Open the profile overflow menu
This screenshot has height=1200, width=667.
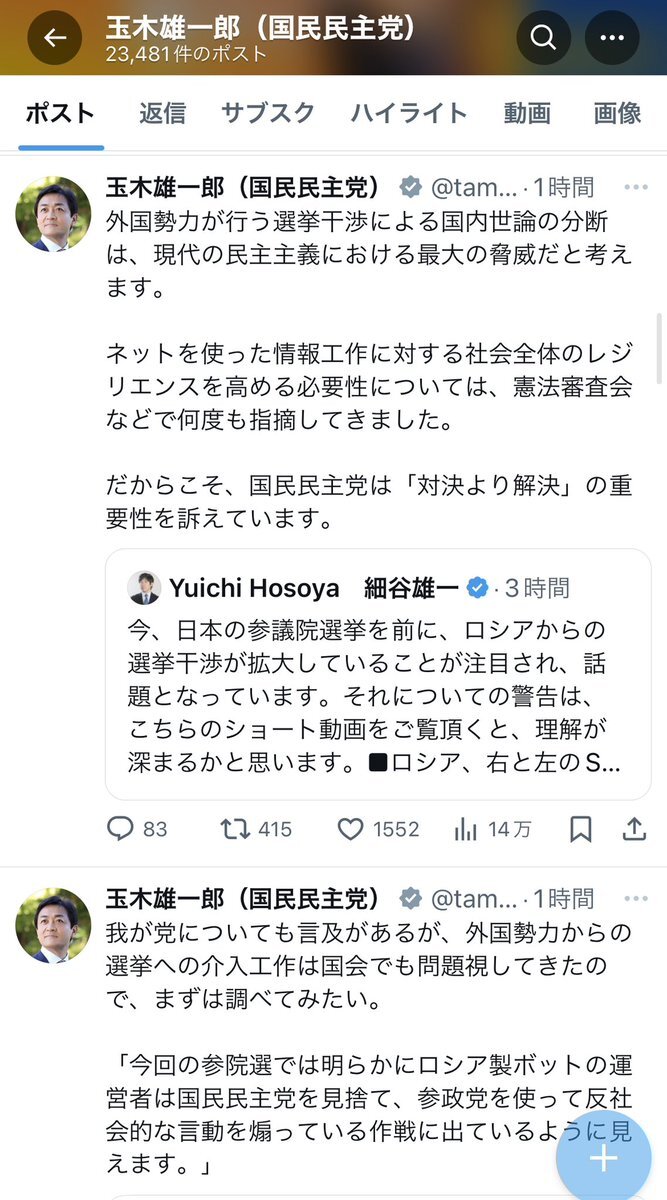pos(611,38)
